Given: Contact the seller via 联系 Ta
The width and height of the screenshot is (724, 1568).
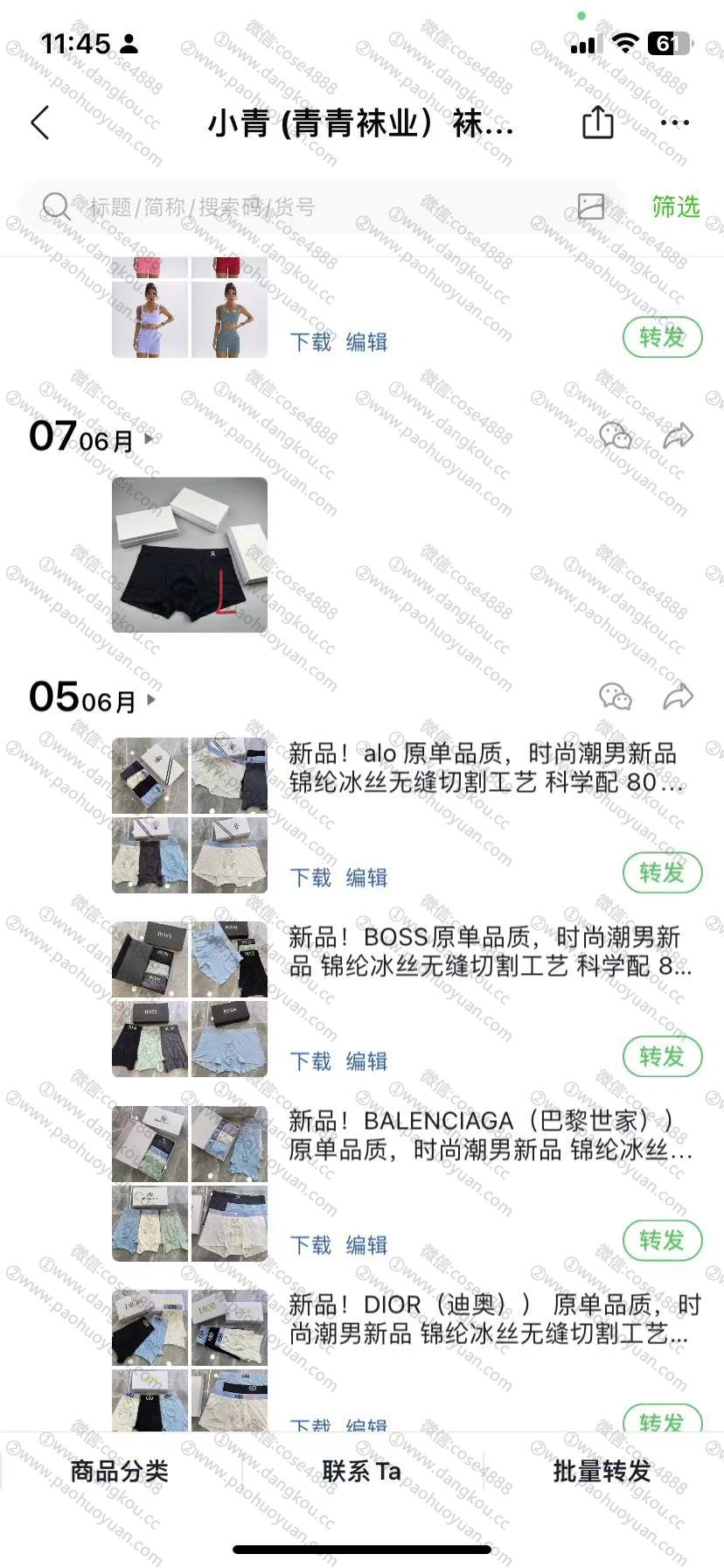Looking at the screenshot, I should click(361, 1471).
